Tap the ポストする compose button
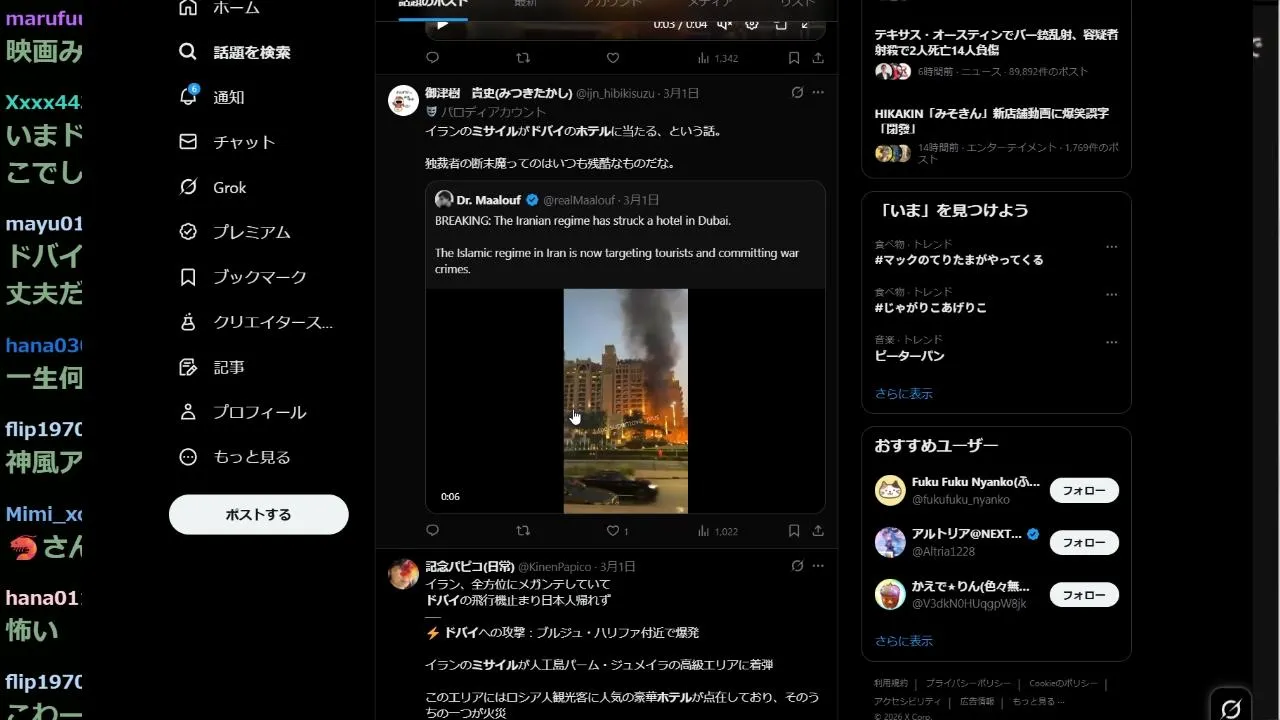The width and height of the screenshot is (1280, 720). 258,514
